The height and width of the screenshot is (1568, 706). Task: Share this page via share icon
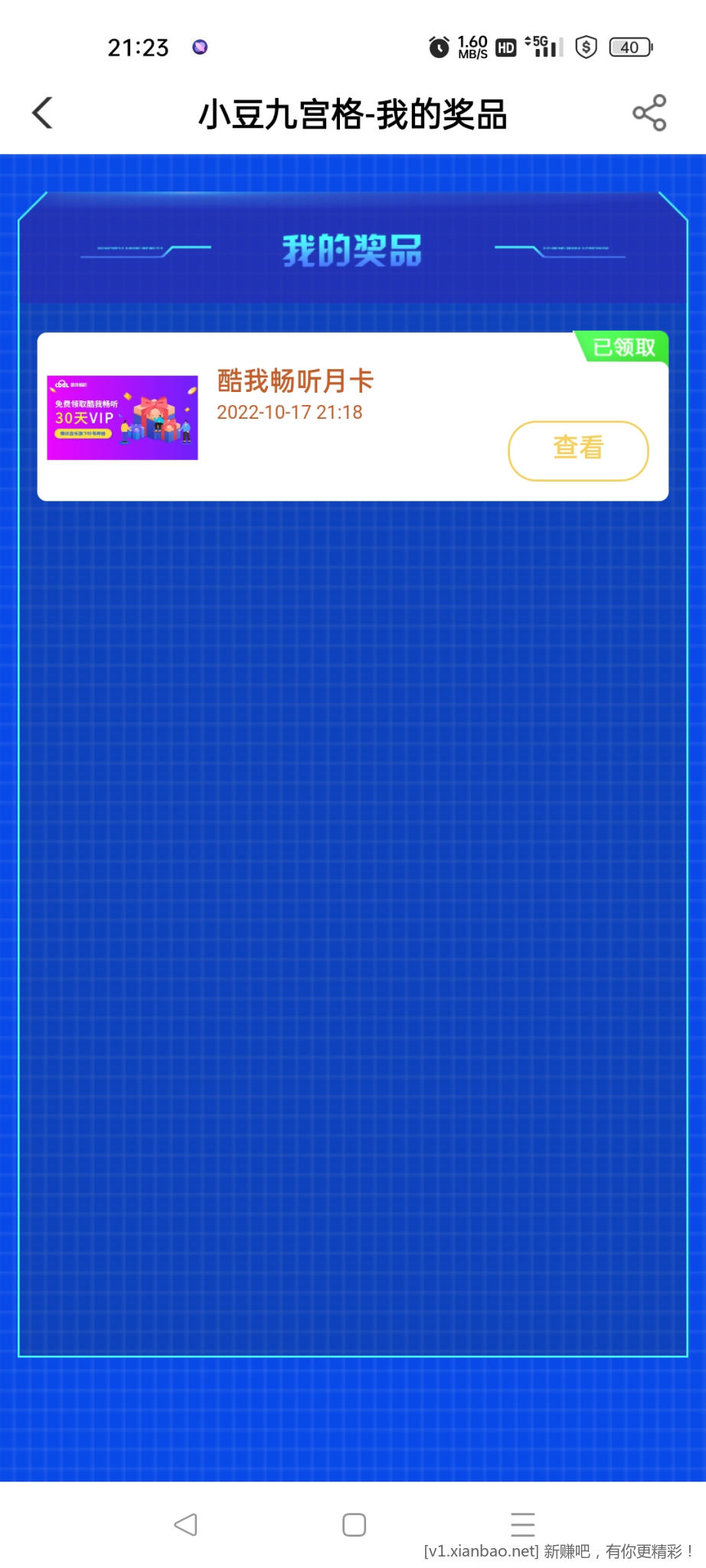(649, 113)
